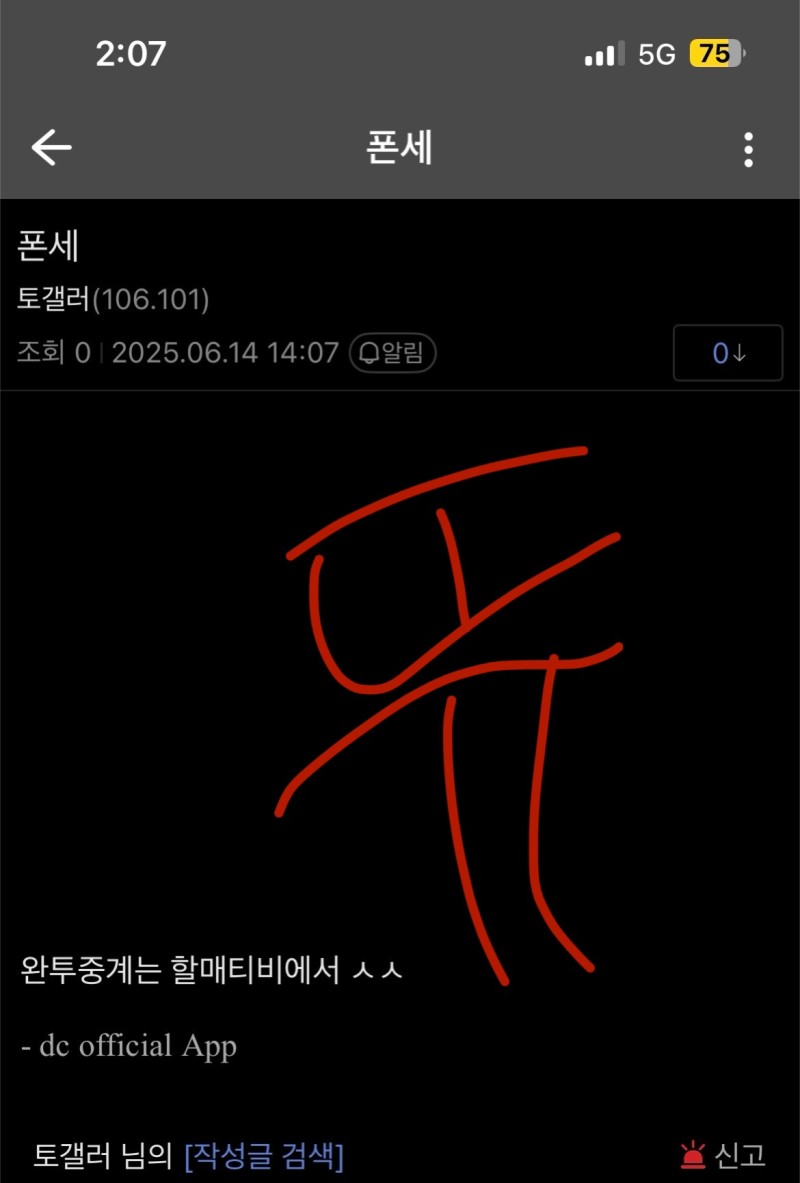Open the 작성글 검색 link
The image size is (800, 1183).
pos(264,1156)
